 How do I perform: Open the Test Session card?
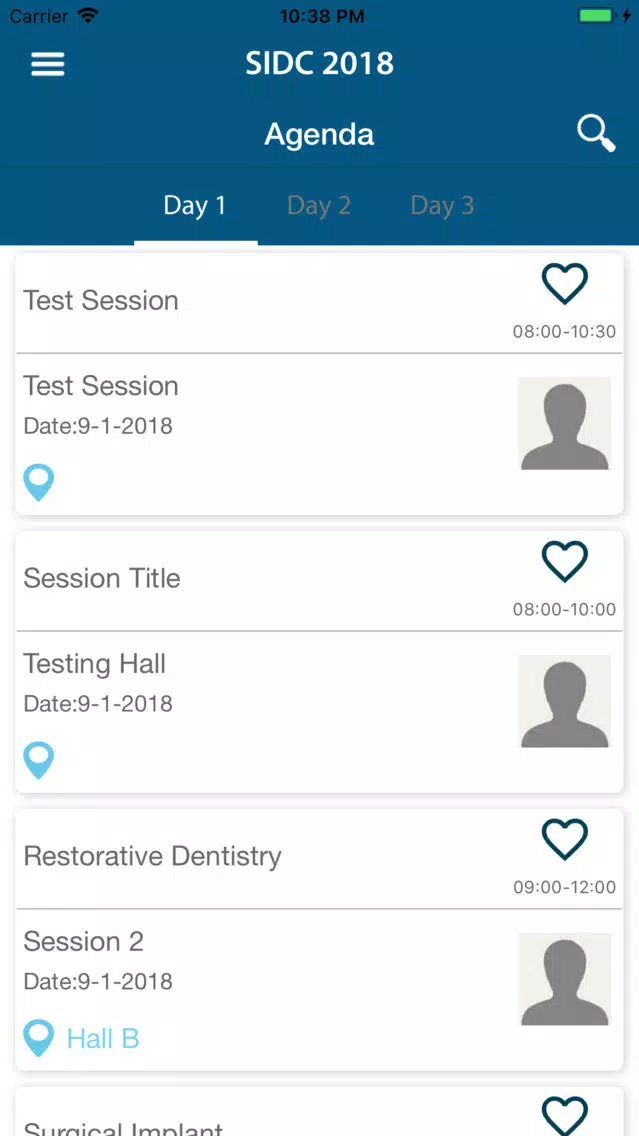coord(320,434)
